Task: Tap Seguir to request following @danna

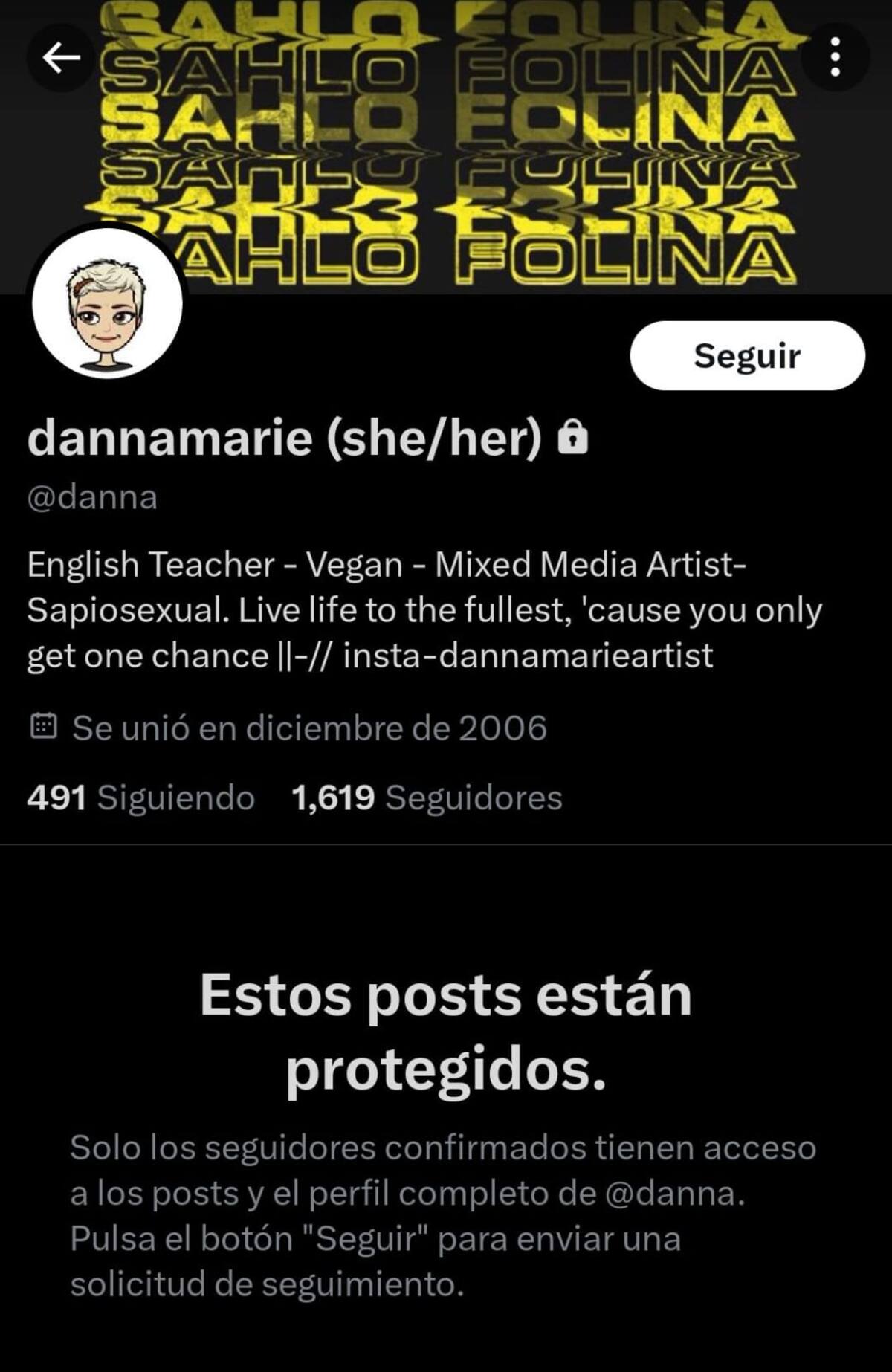Action: [x=747, y=356]
